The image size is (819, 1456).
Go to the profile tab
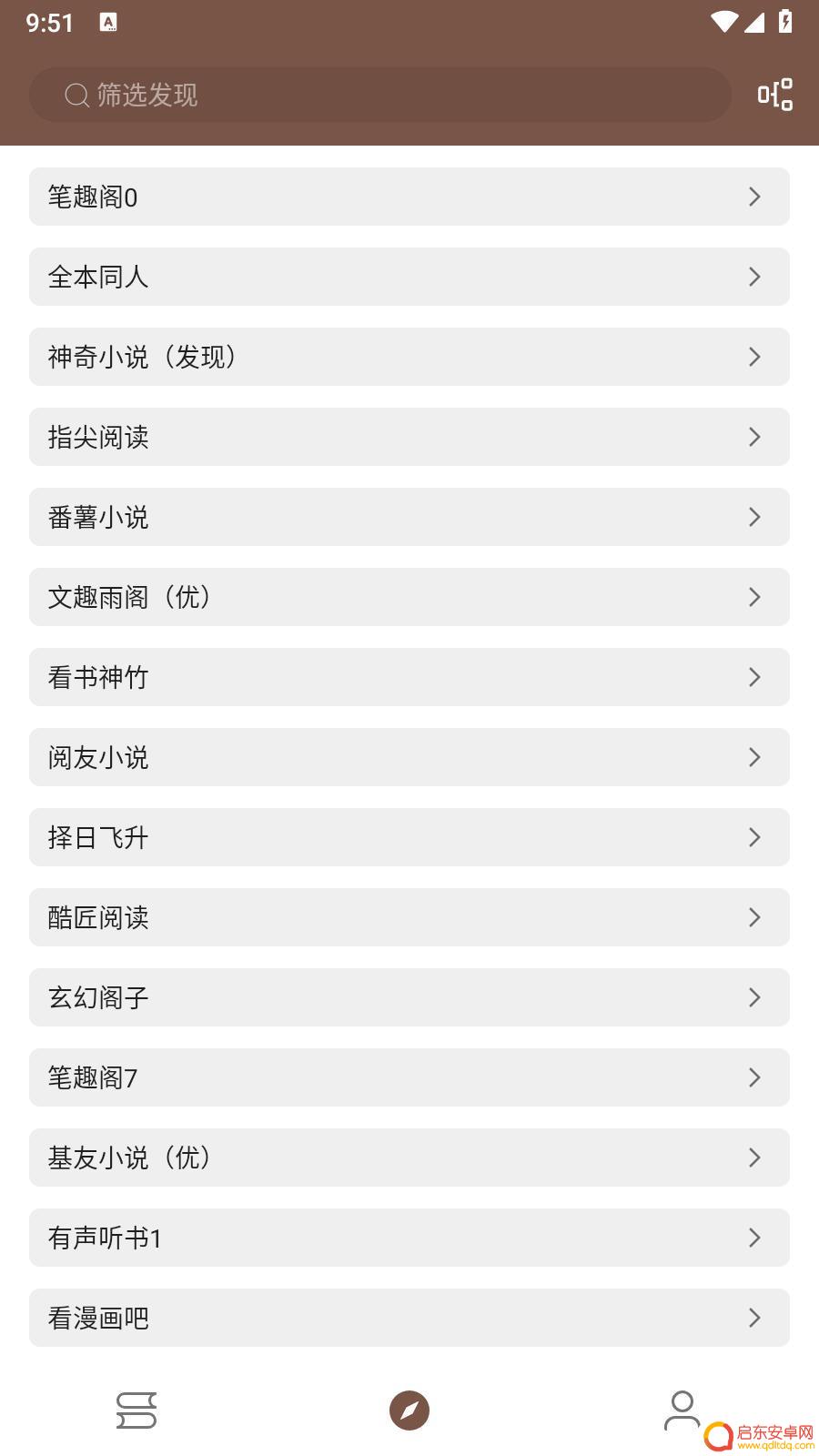682,1410
